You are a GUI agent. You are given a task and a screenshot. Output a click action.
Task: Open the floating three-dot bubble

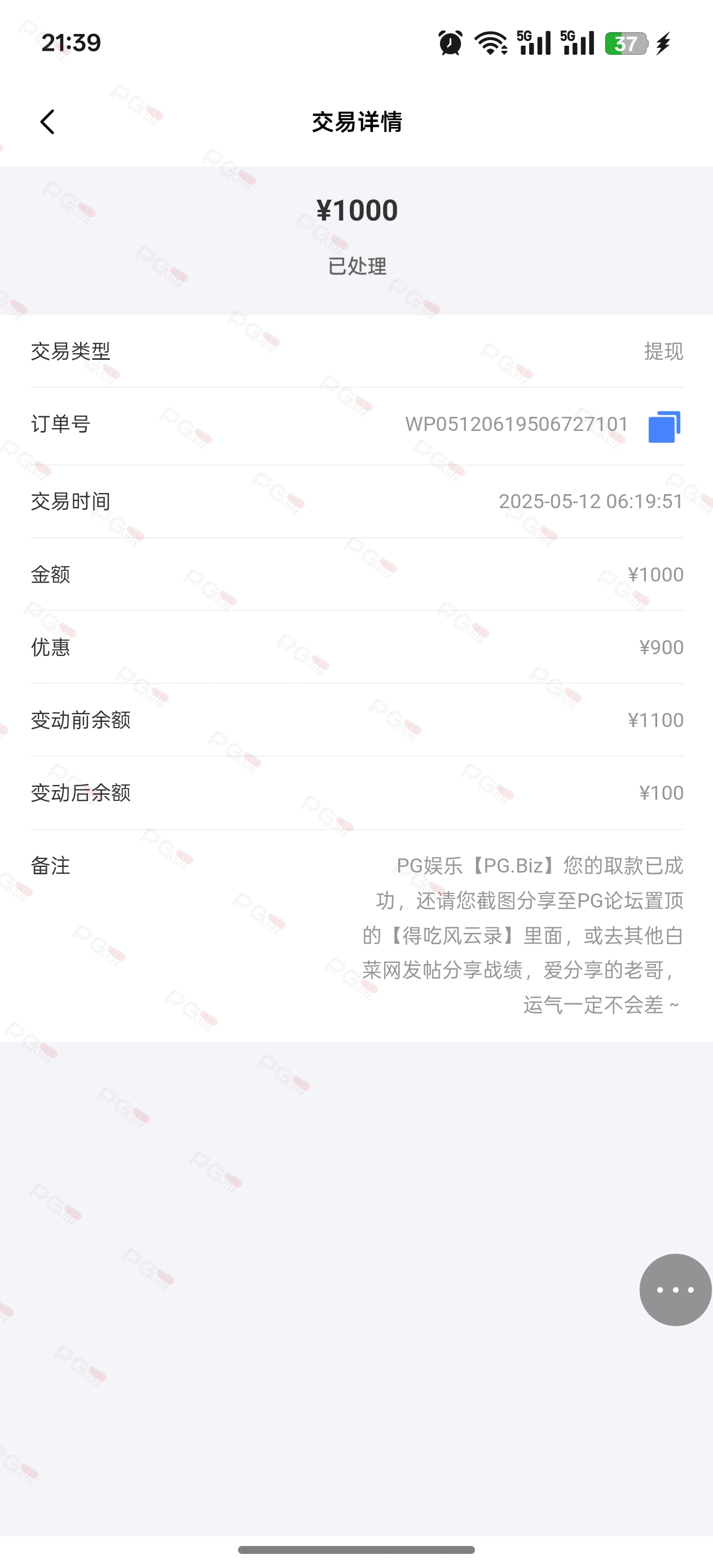[x=675, y=1289]
